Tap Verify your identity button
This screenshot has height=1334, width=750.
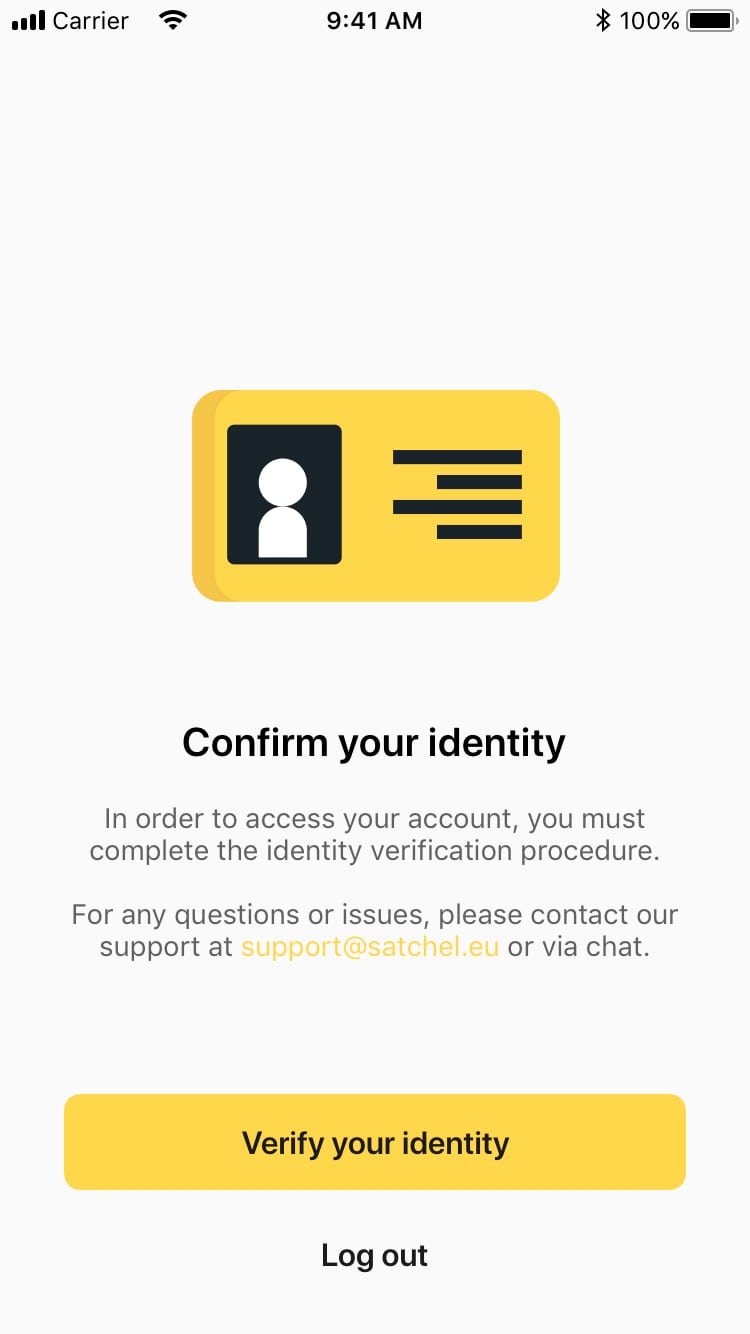[x=375, y=1142]
